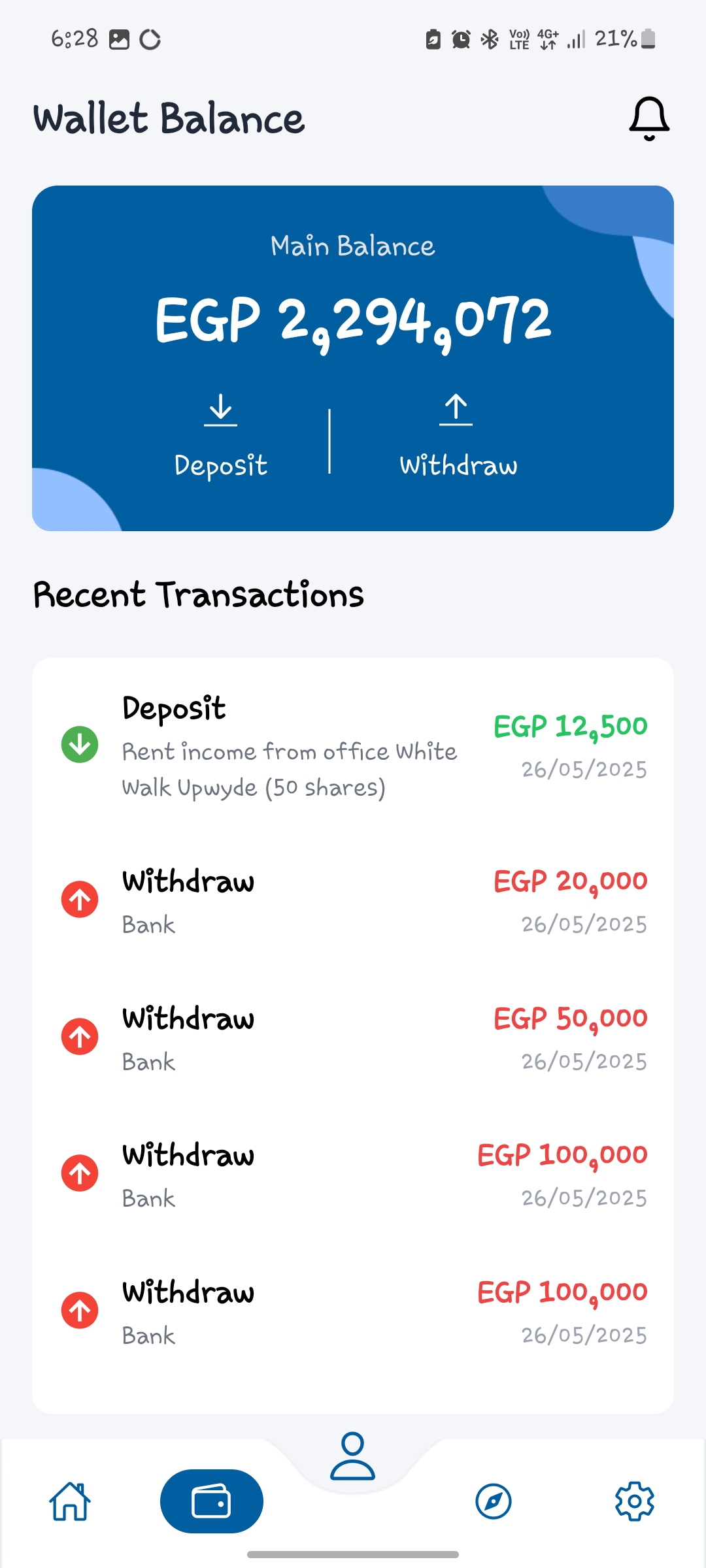Open the notifications bell
This screenshot has height=1568, width=706.
pos(648,119)
